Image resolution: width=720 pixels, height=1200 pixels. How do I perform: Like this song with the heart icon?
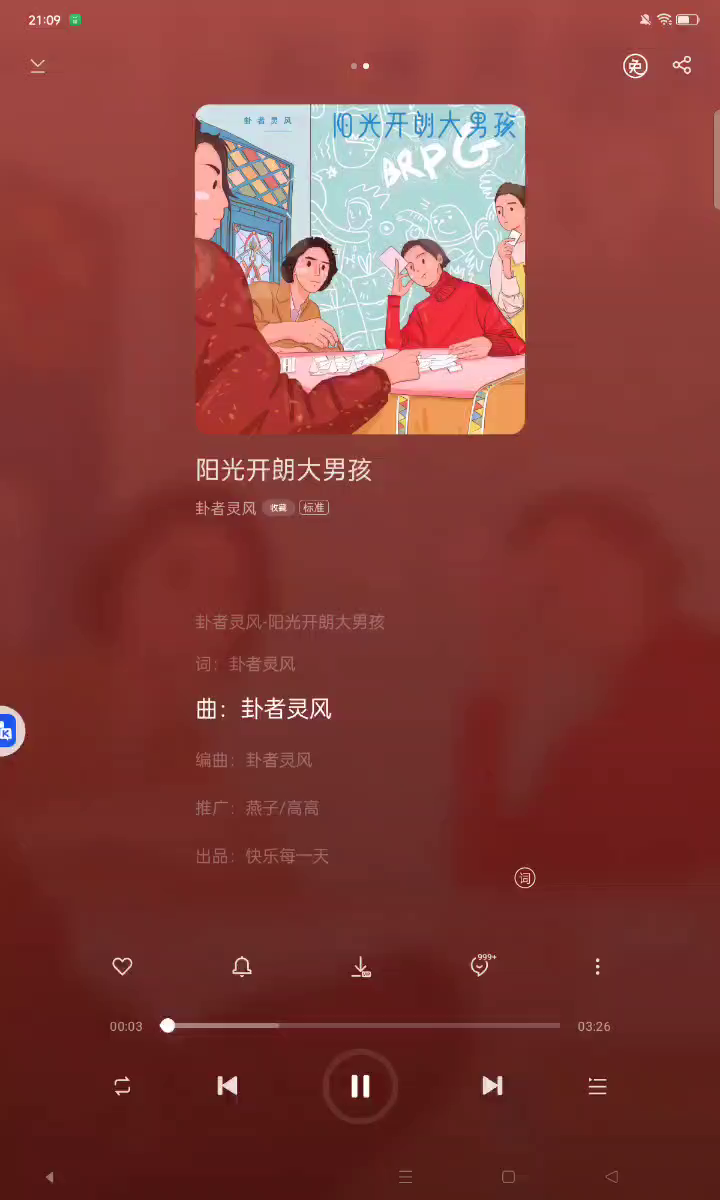pos(122,966)
